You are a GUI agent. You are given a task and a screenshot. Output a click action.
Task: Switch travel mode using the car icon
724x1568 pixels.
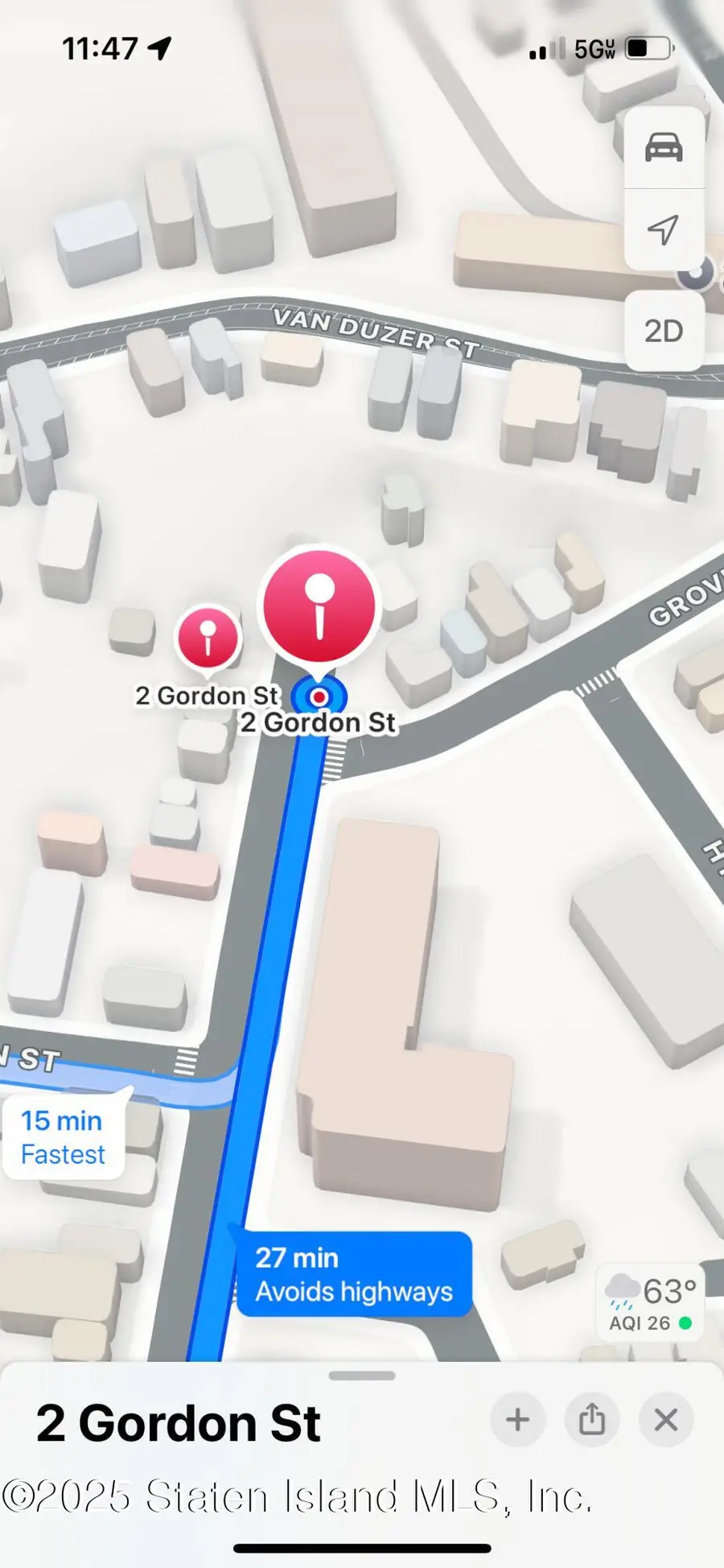pos(664,148)
